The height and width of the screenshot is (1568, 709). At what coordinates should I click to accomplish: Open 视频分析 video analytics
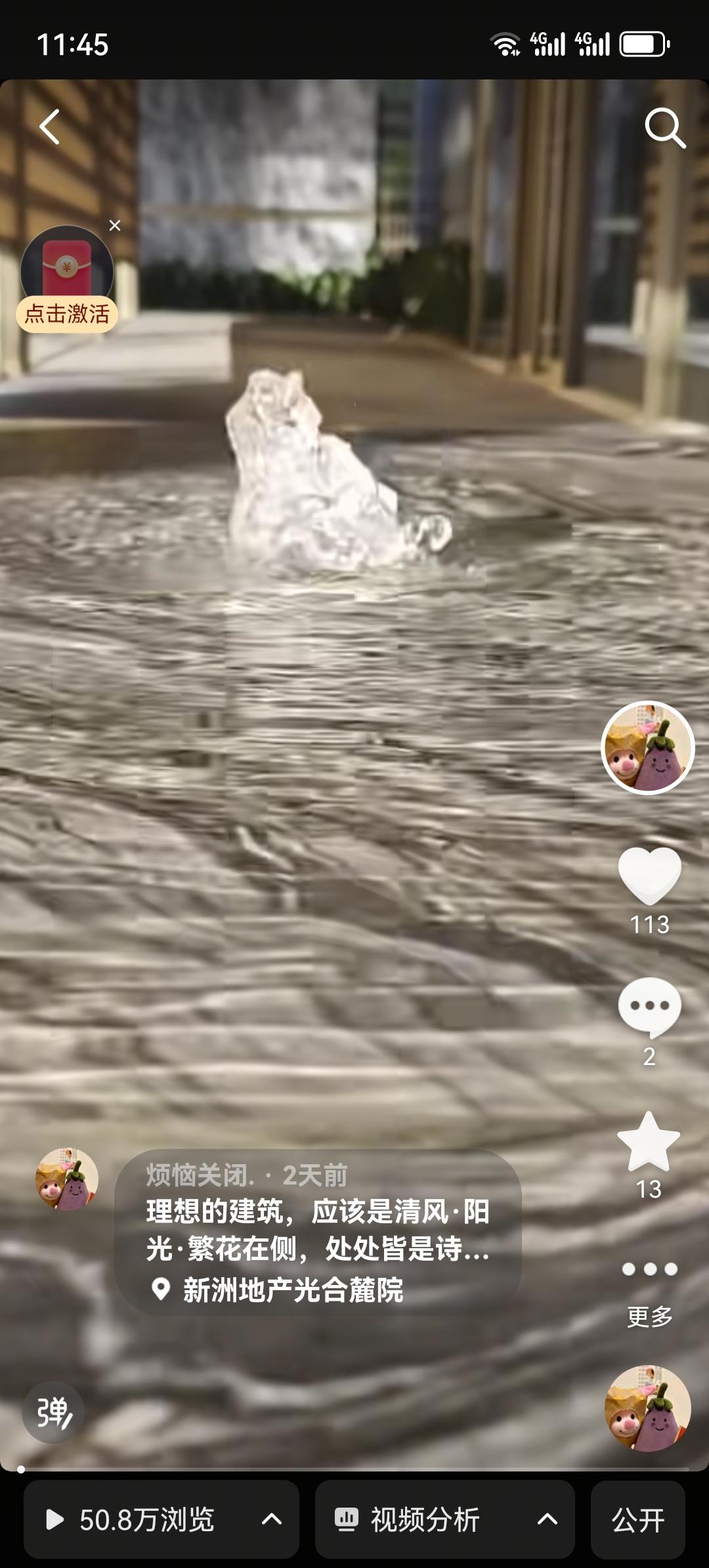pos(444,1519)
